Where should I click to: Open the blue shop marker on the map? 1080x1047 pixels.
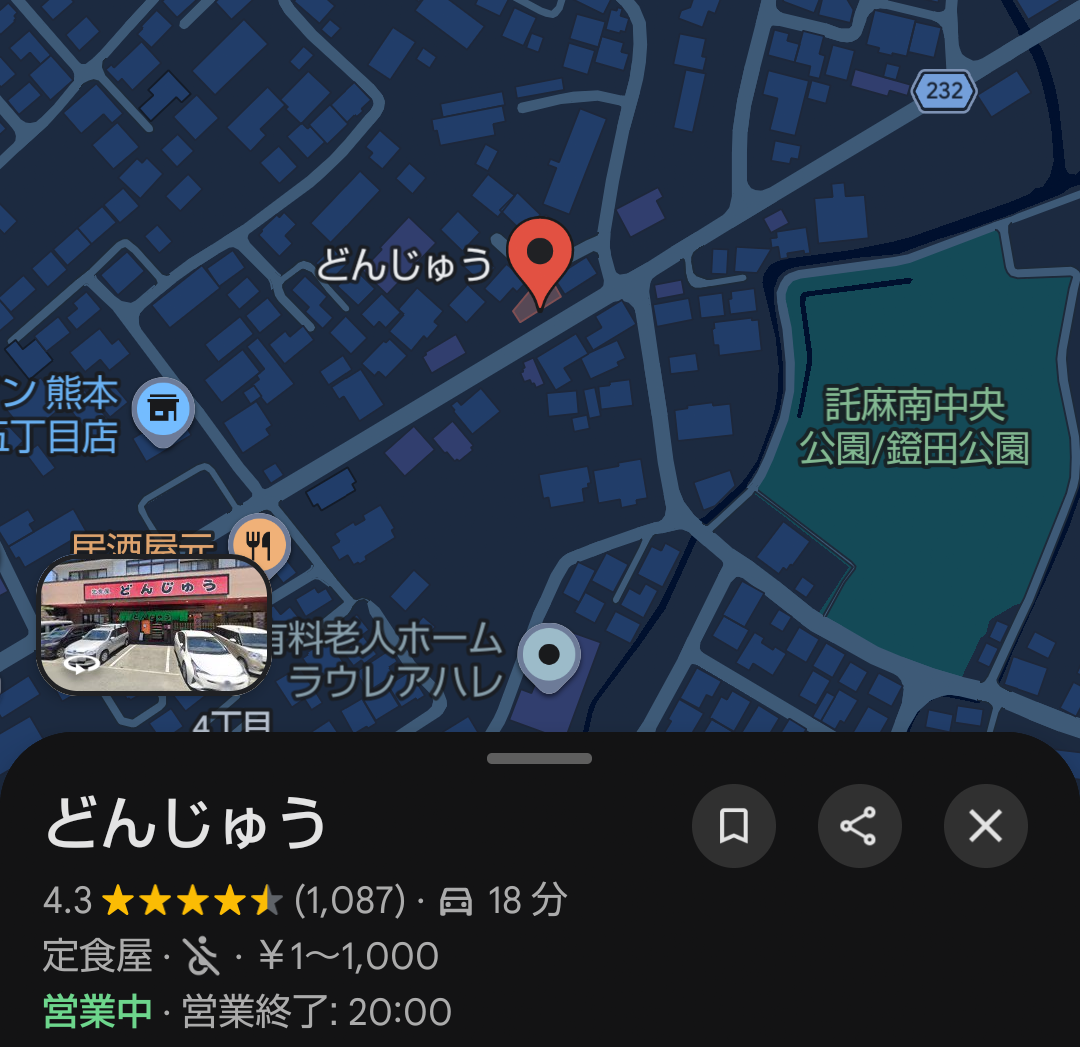[162, 410]
